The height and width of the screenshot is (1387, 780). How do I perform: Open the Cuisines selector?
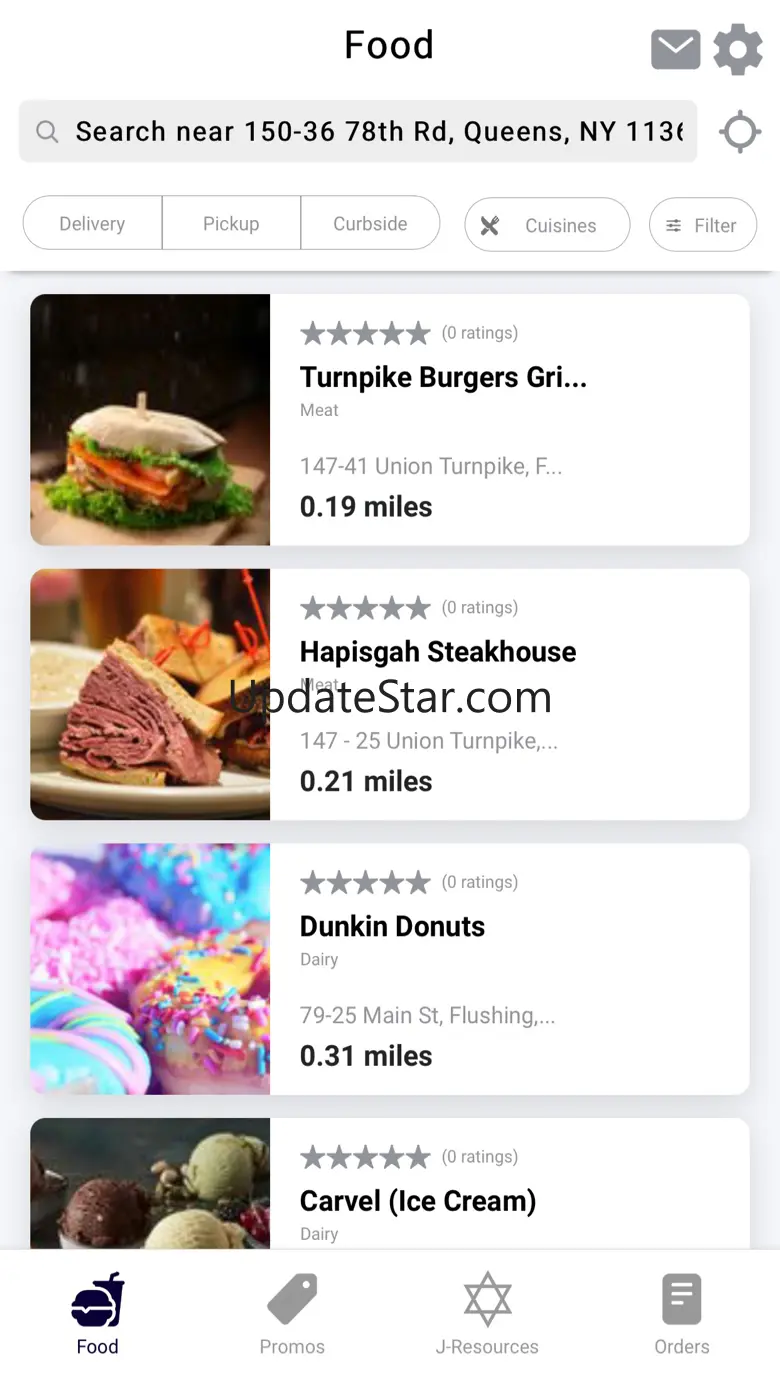point(547,225)
